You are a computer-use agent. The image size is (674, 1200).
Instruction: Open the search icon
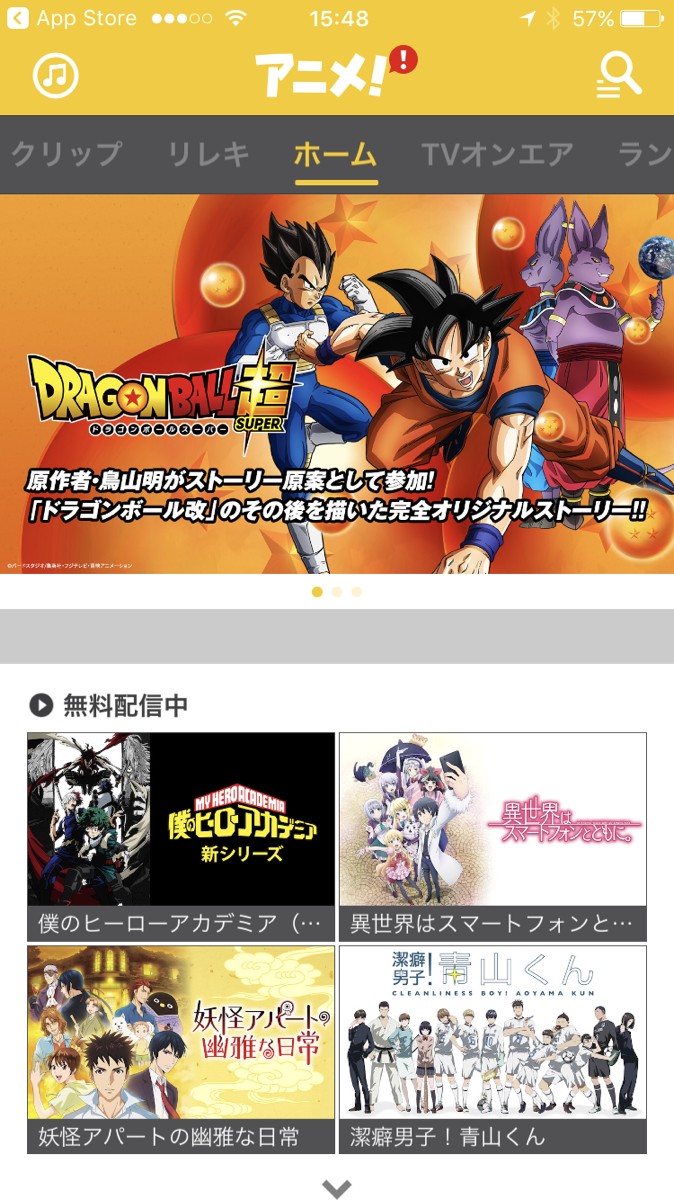[618, 75]
